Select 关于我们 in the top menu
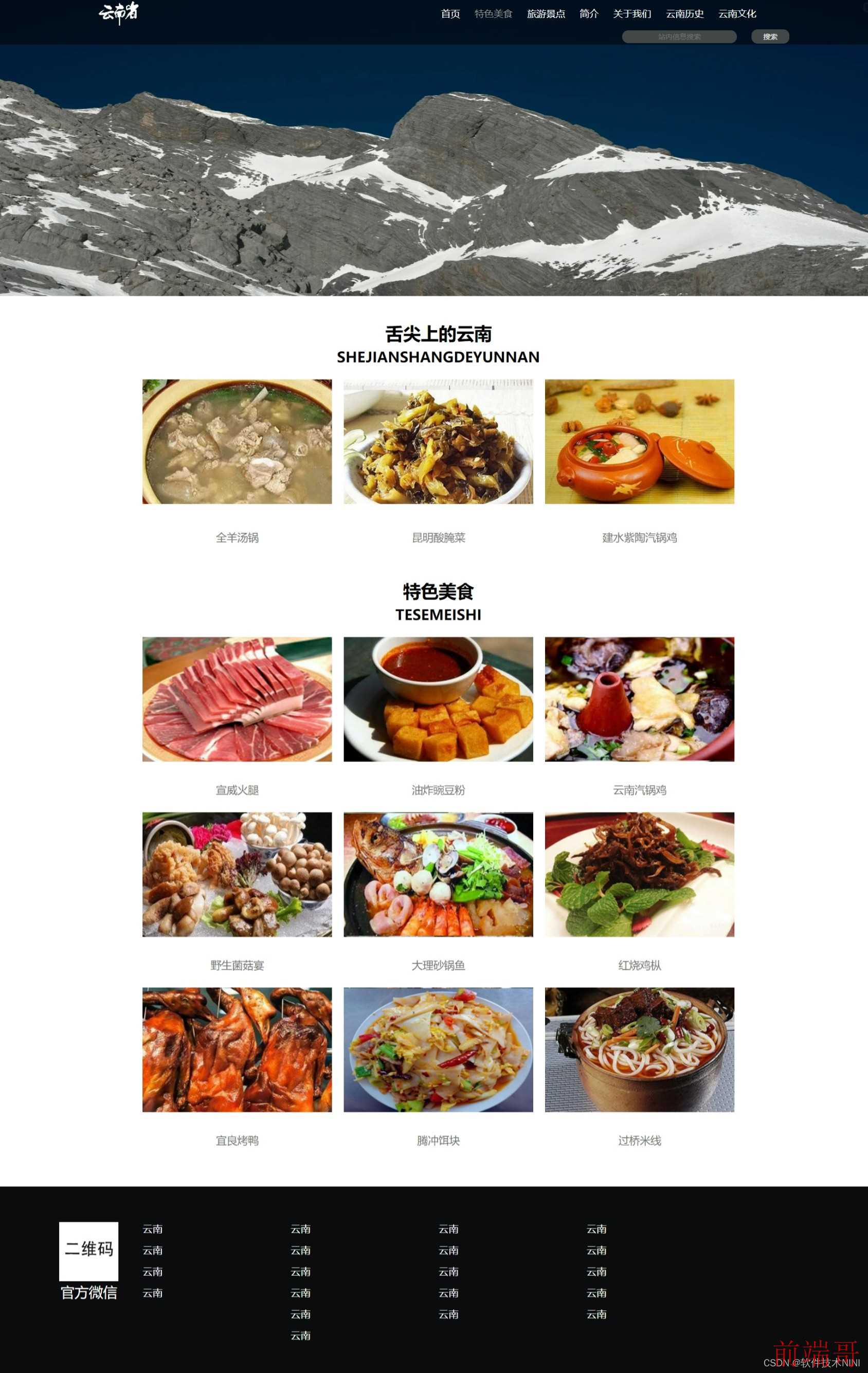The width and height of the screenshot is (868, 1373). (x=631, y=14)
